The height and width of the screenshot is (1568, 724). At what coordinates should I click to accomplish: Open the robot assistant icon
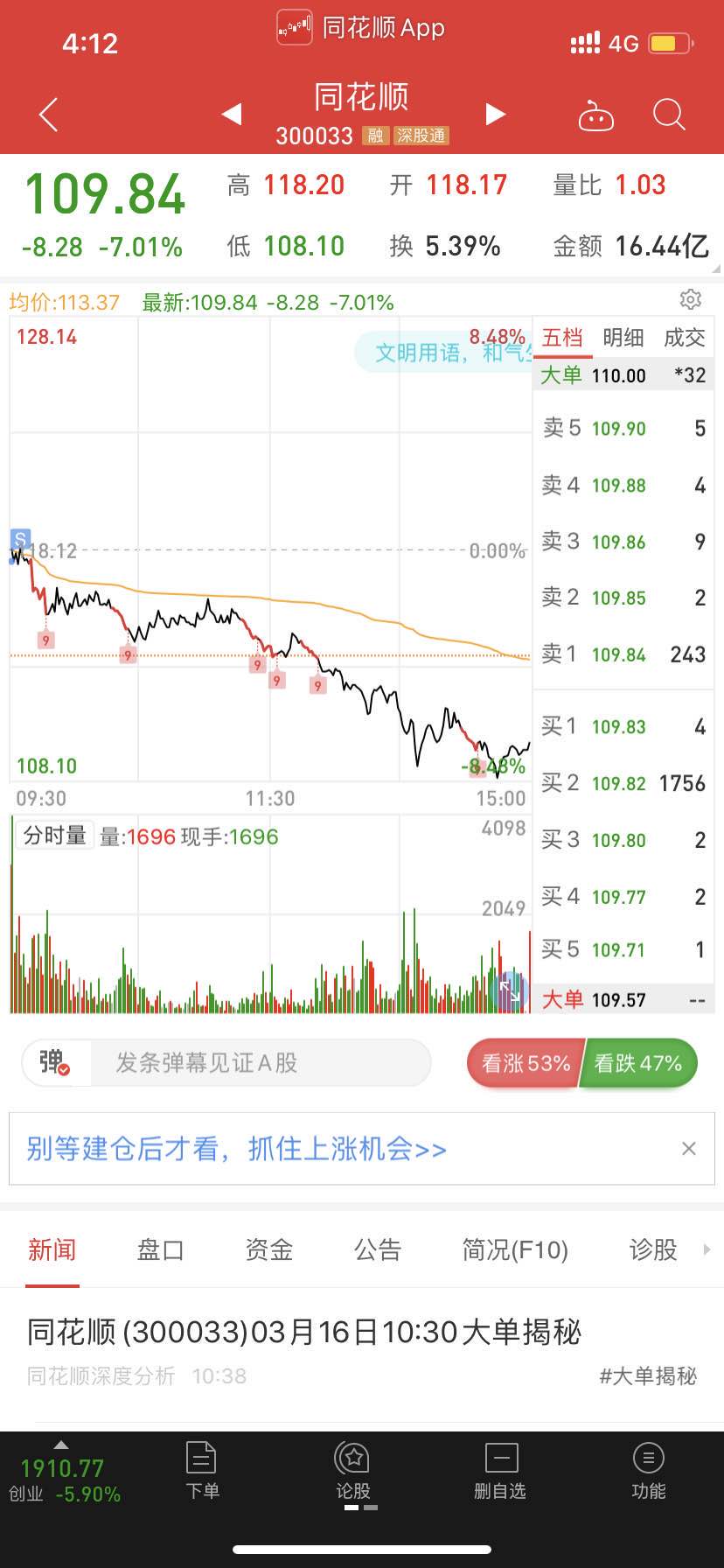[596, 115]
